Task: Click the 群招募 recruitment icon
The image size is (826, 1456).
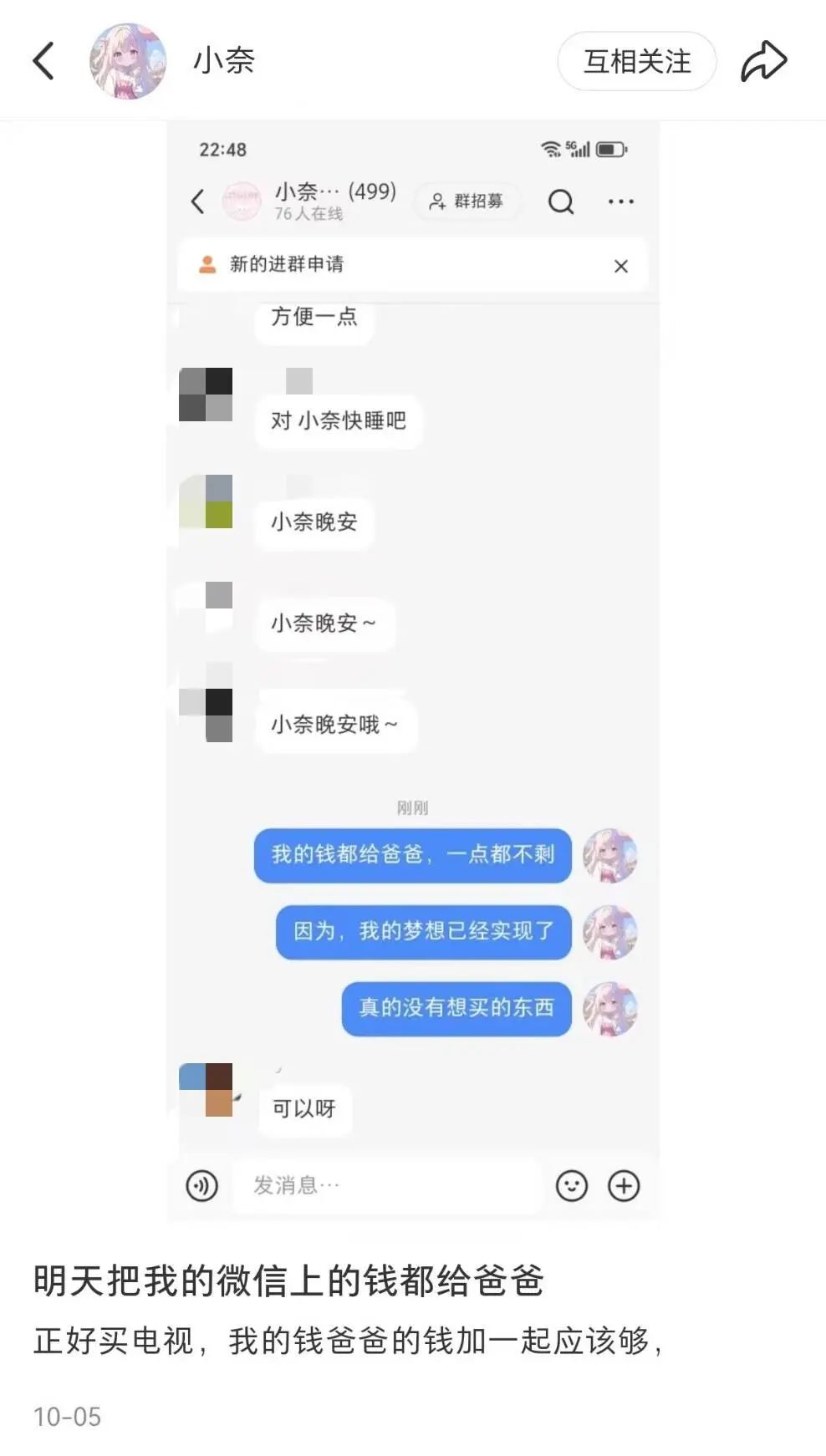Action: [x=467, y=201]
